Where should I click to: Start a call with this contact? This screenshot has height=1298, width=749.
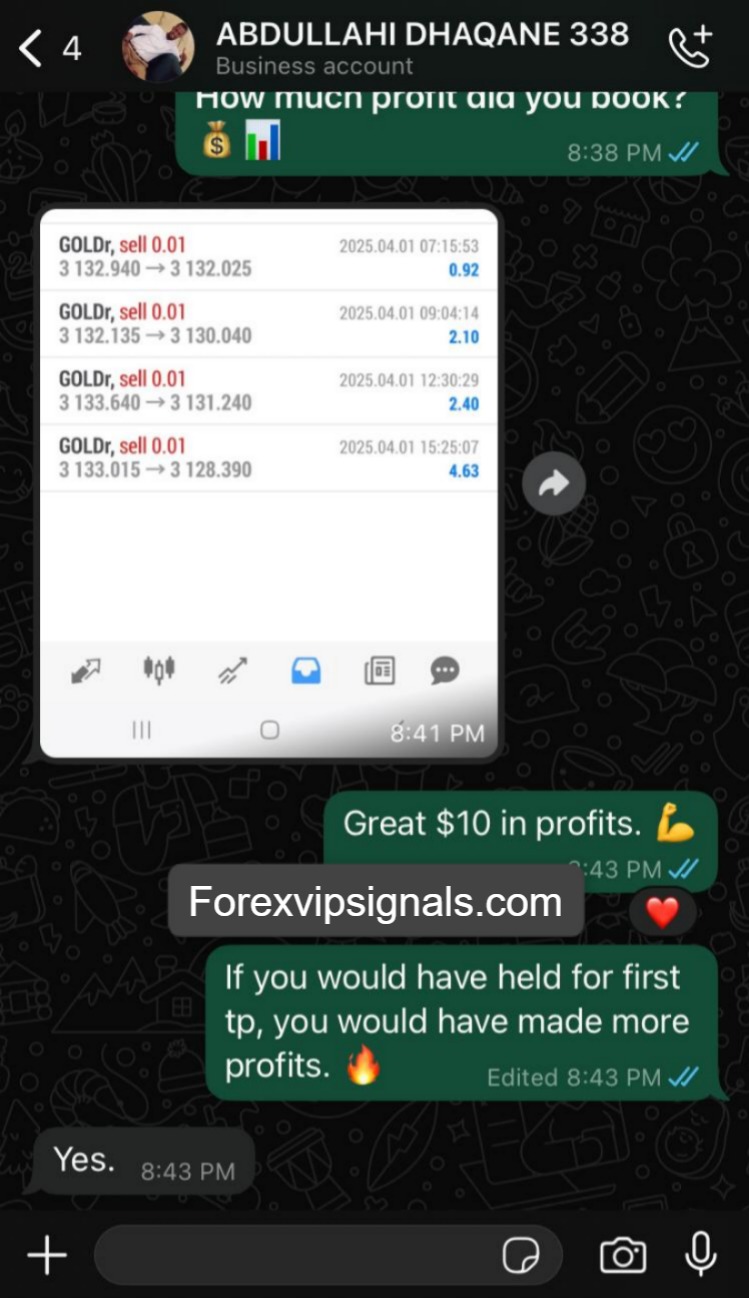(x=690, y=47)
